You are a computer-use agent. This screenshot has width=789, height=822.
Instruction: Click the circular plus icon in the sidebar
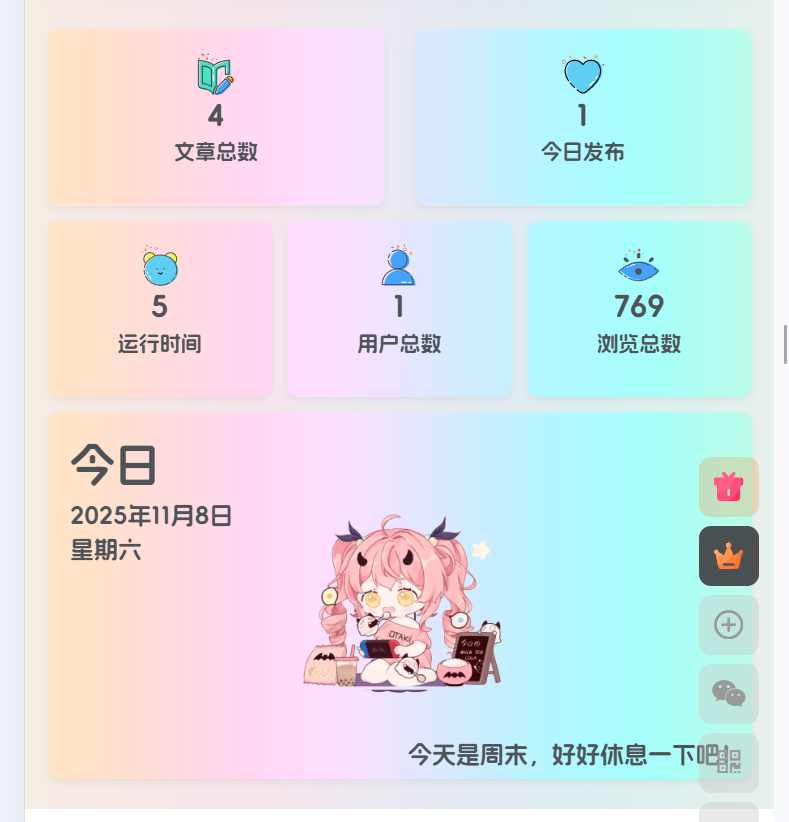click(x=728, y=625)
